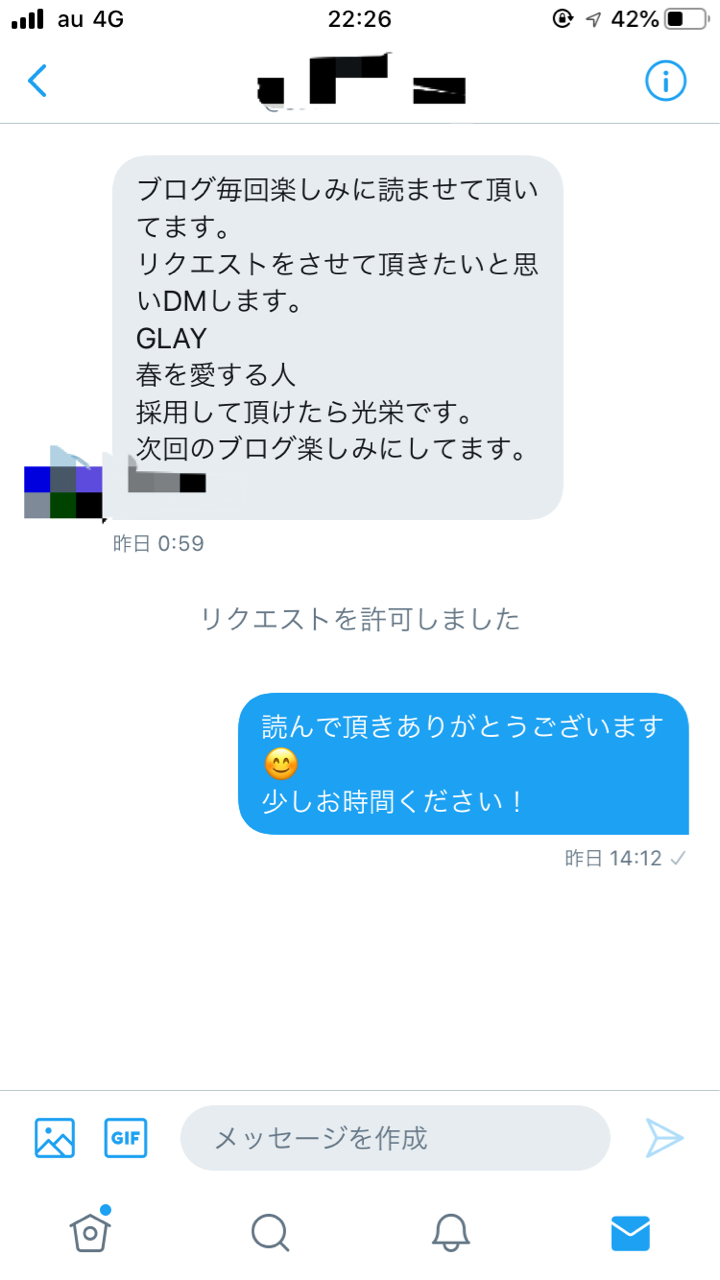The height and width of the screenshot is (1280, 720).
Task: Tap the read receipt checkmark
Action: (679, 857)
